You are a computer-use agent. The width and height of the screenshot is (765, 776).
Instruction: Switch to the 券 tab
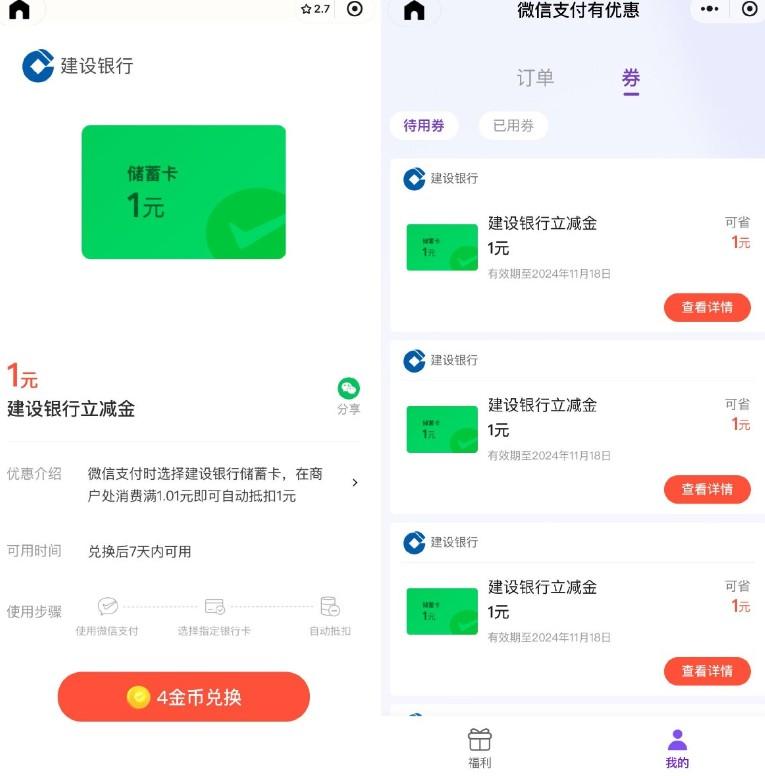pos(629,77)
